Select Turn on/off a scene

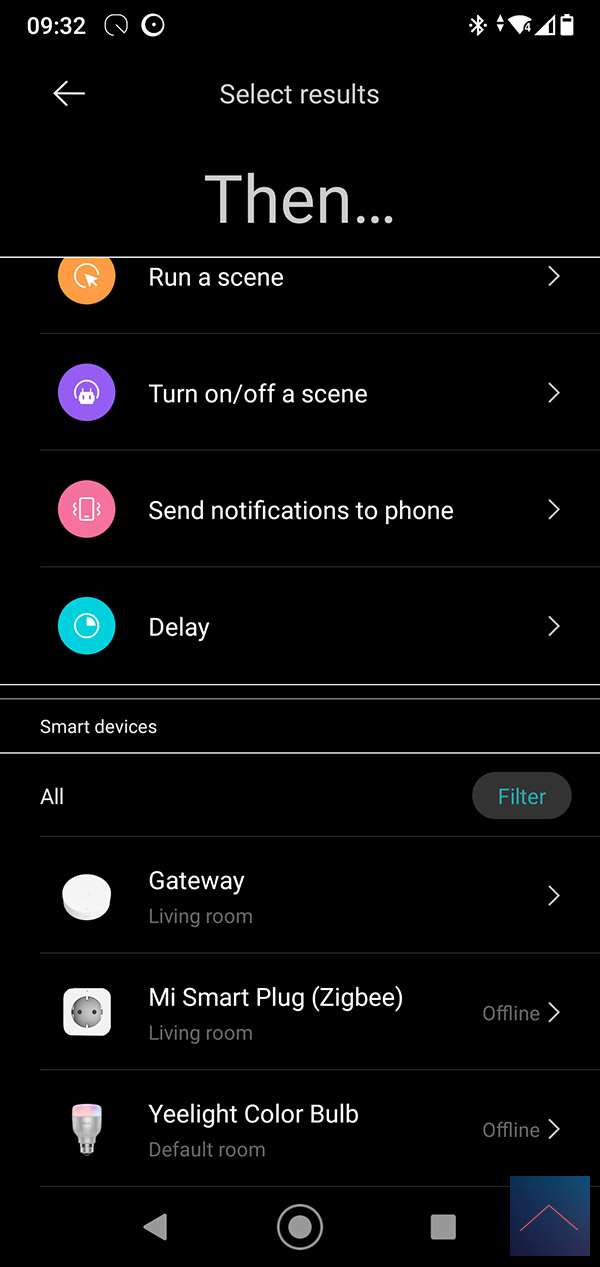tap(300, 393)
